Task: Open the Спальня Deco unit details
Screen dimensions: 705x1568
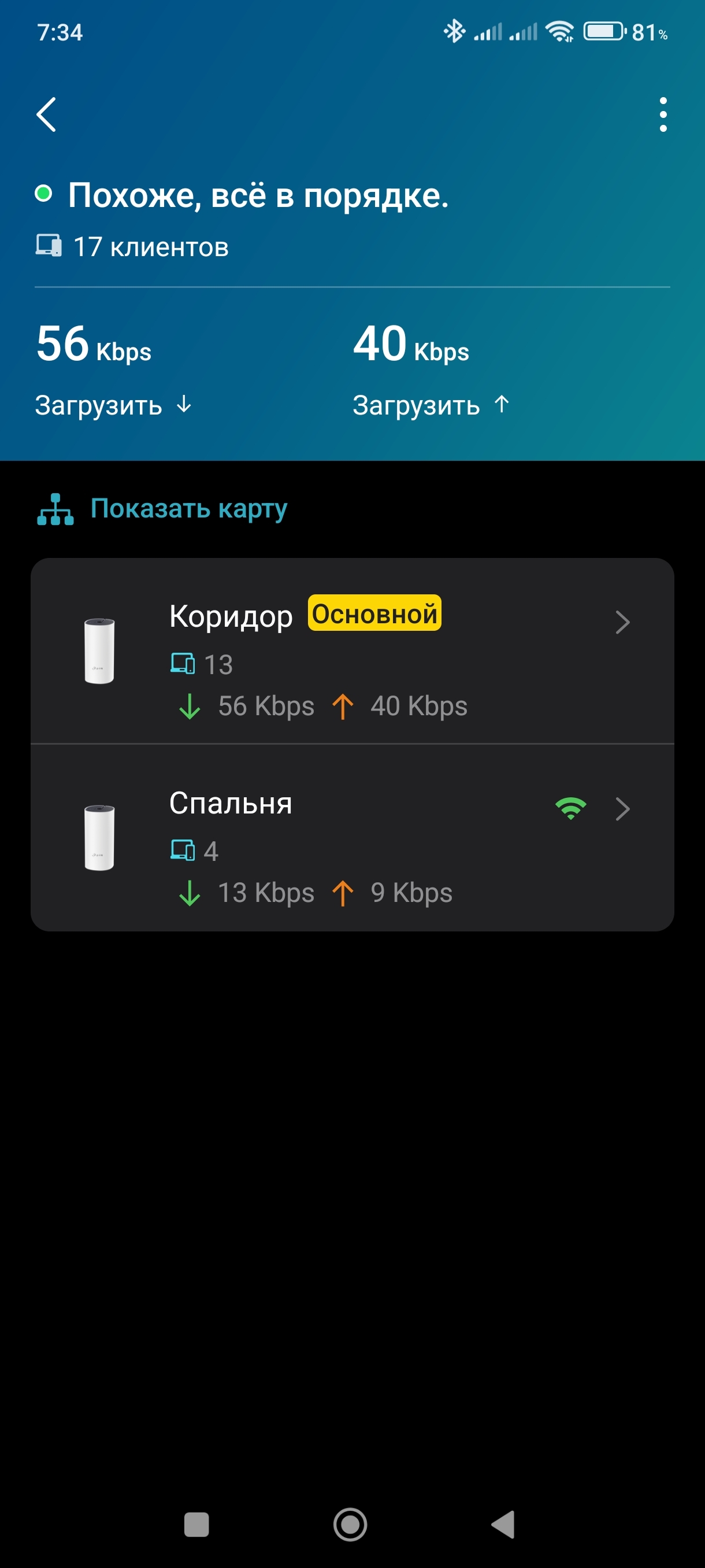Action: coord(351,838)
